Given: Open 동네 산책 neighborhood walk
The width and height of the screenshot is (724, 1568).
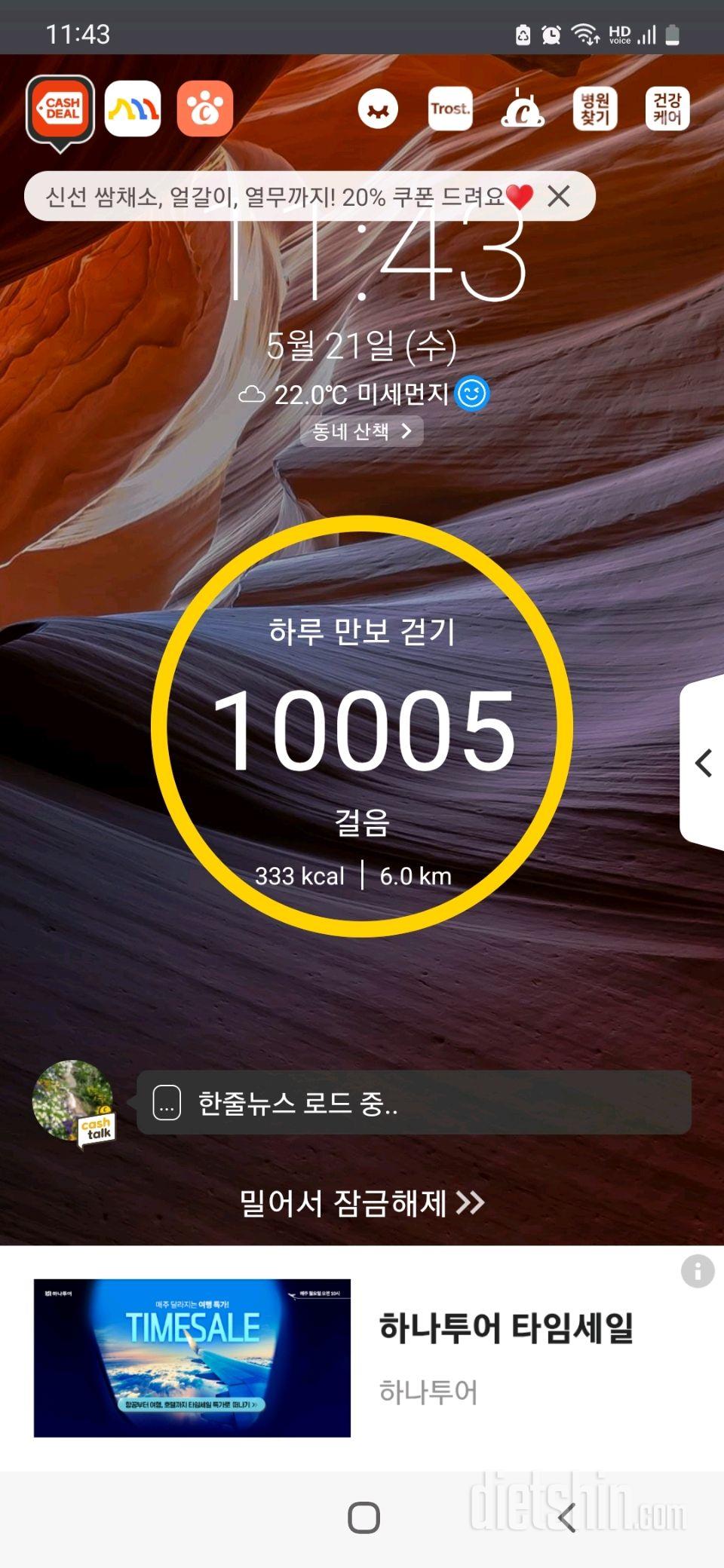Looking at the screenshot, I should pos(362,431).
